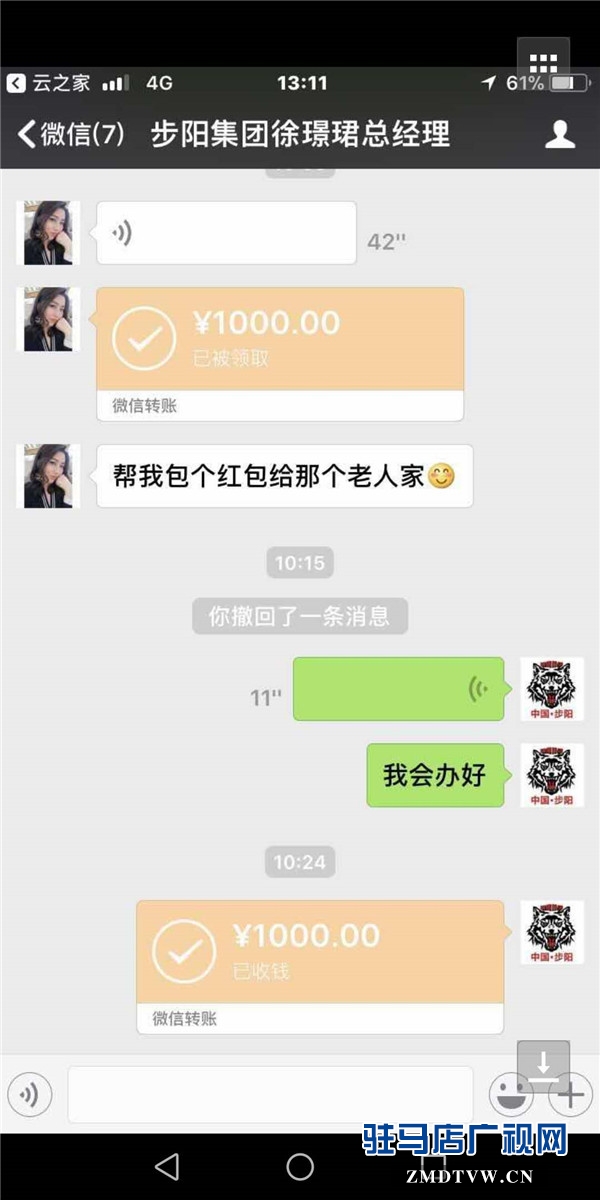Open the contact profile icon
Image resolution: width=600 pixels, height=1200 pixels.
coord(560,134)
